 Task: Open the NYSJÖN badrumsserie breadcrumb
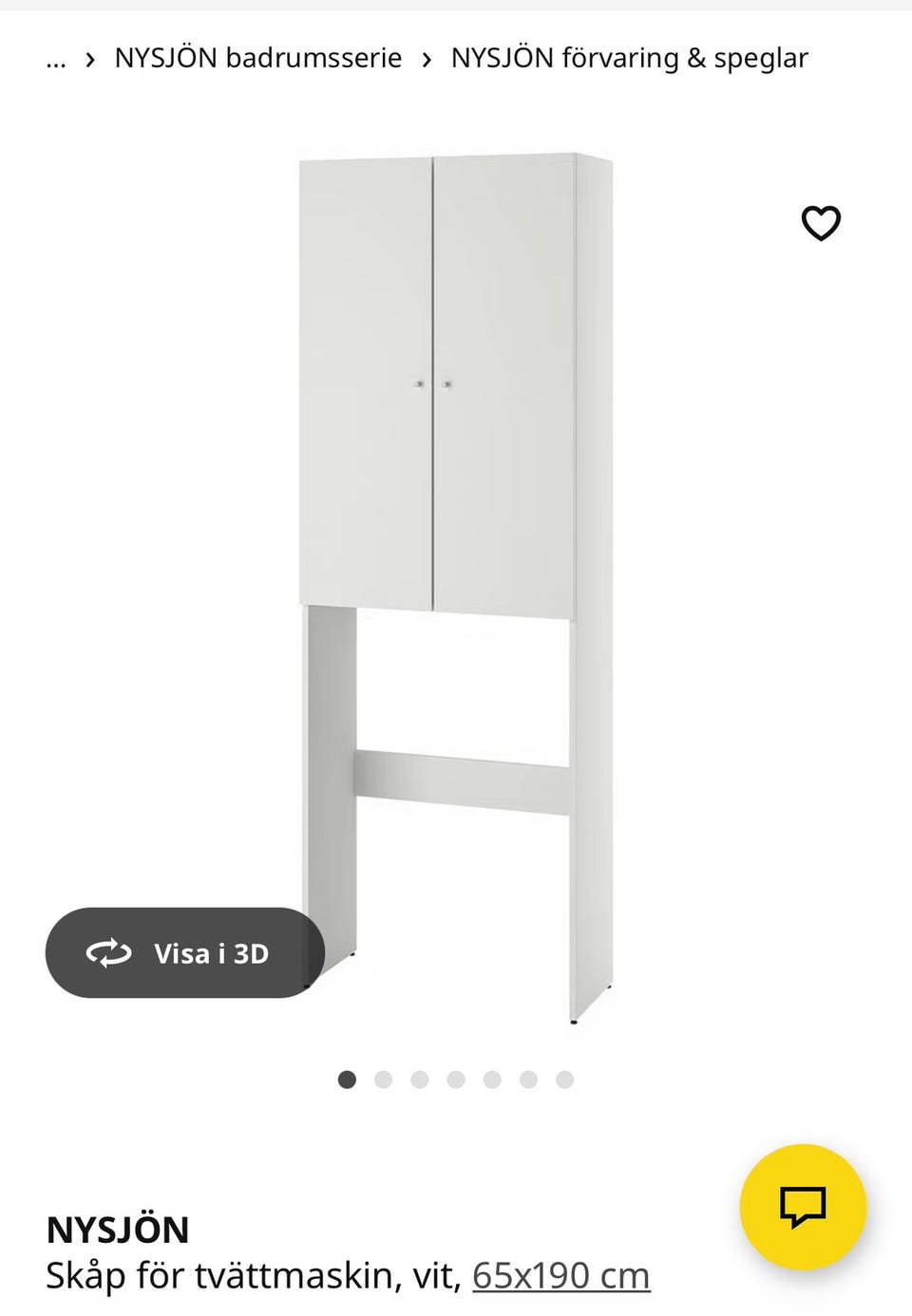click(x=257, y=58)
